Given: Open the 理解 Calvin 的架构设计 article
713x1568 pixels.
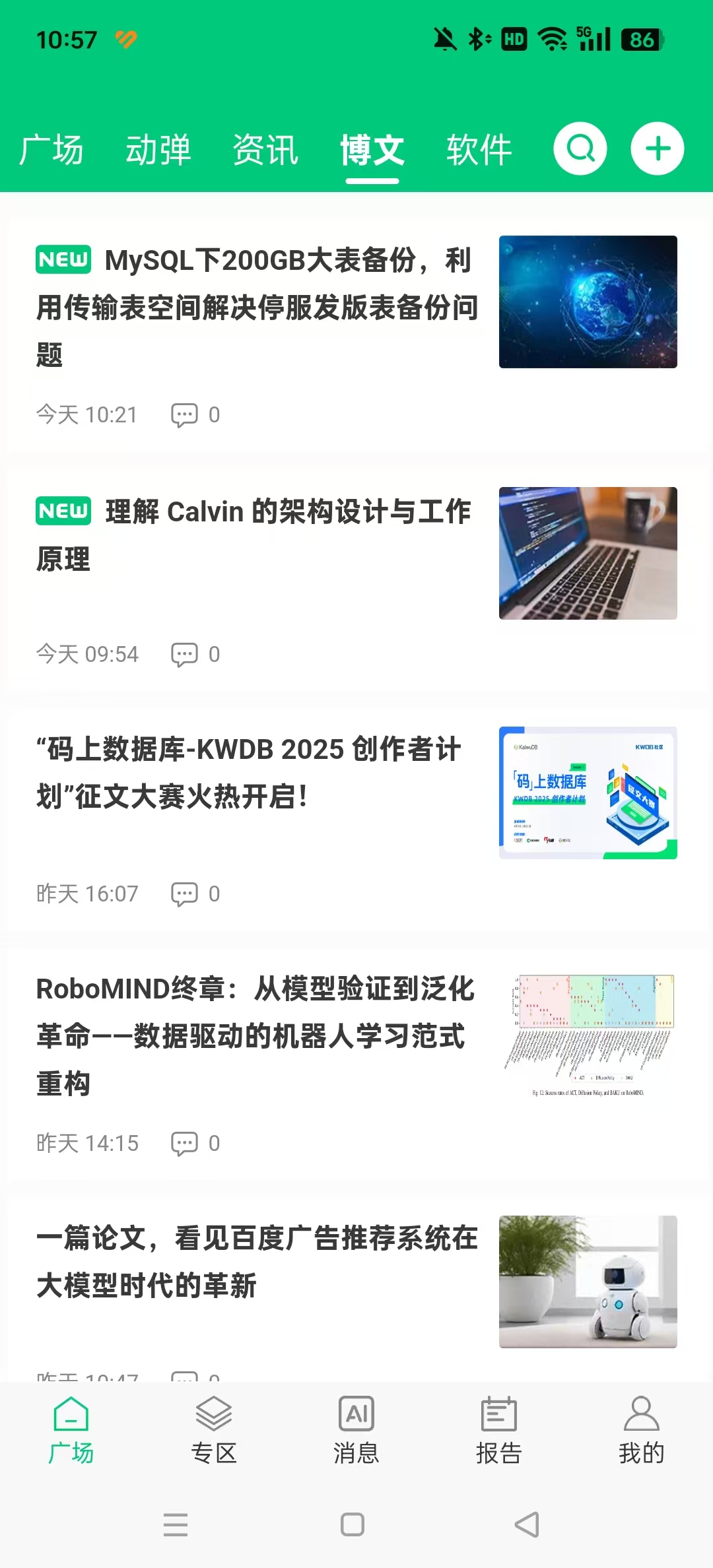Looking at the screenshot, I should (x=257, y=535).
